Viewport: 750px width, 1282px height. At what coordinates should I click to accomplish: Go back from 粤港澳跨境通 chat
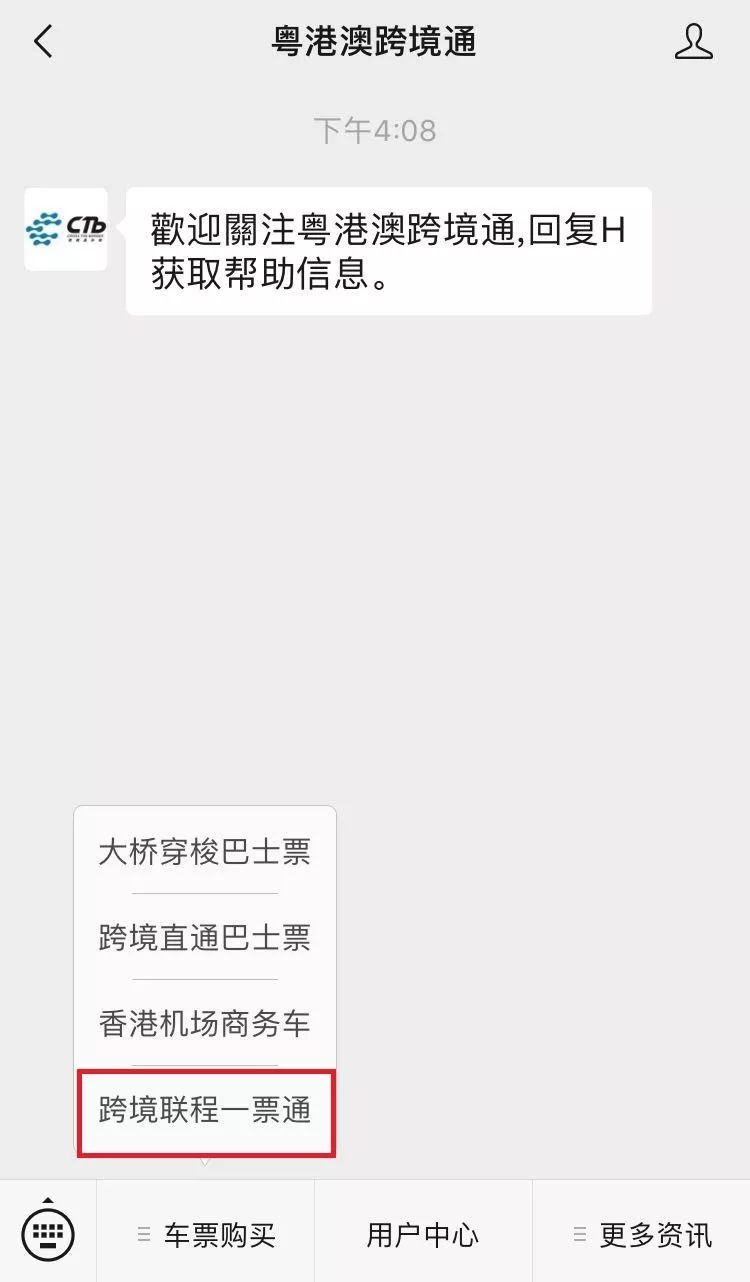[43, 42]
